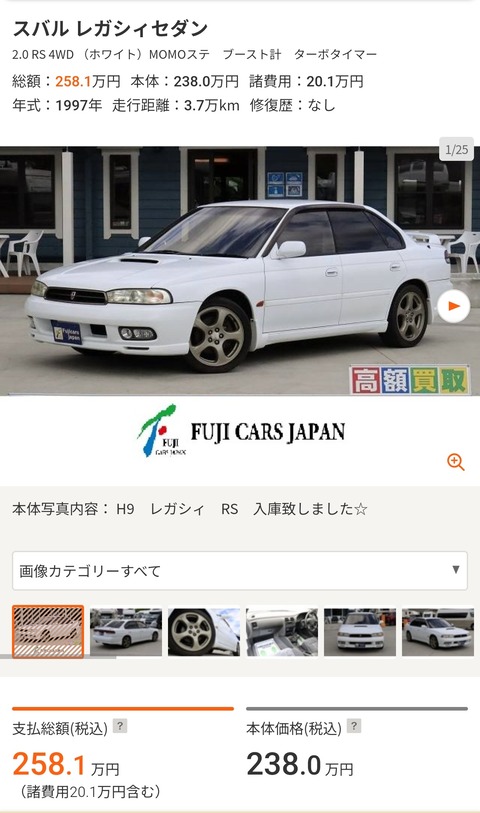Select the front-view car thumbnail
The height and width of the screenshot is (813, 480).
pyautogui.click(x=360, y=632)
